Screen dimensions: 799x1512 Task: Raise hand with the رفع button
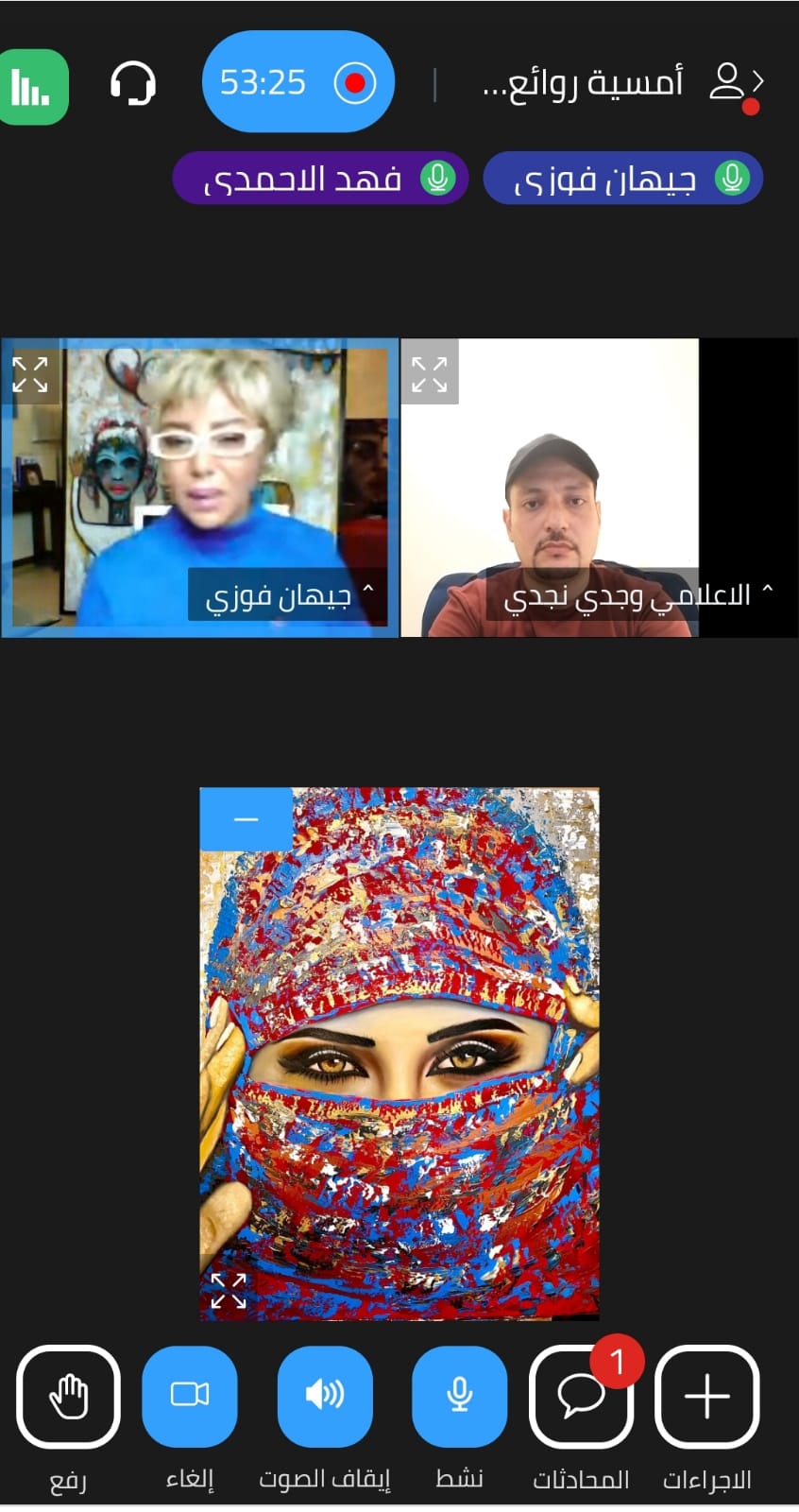[68, 1397]
